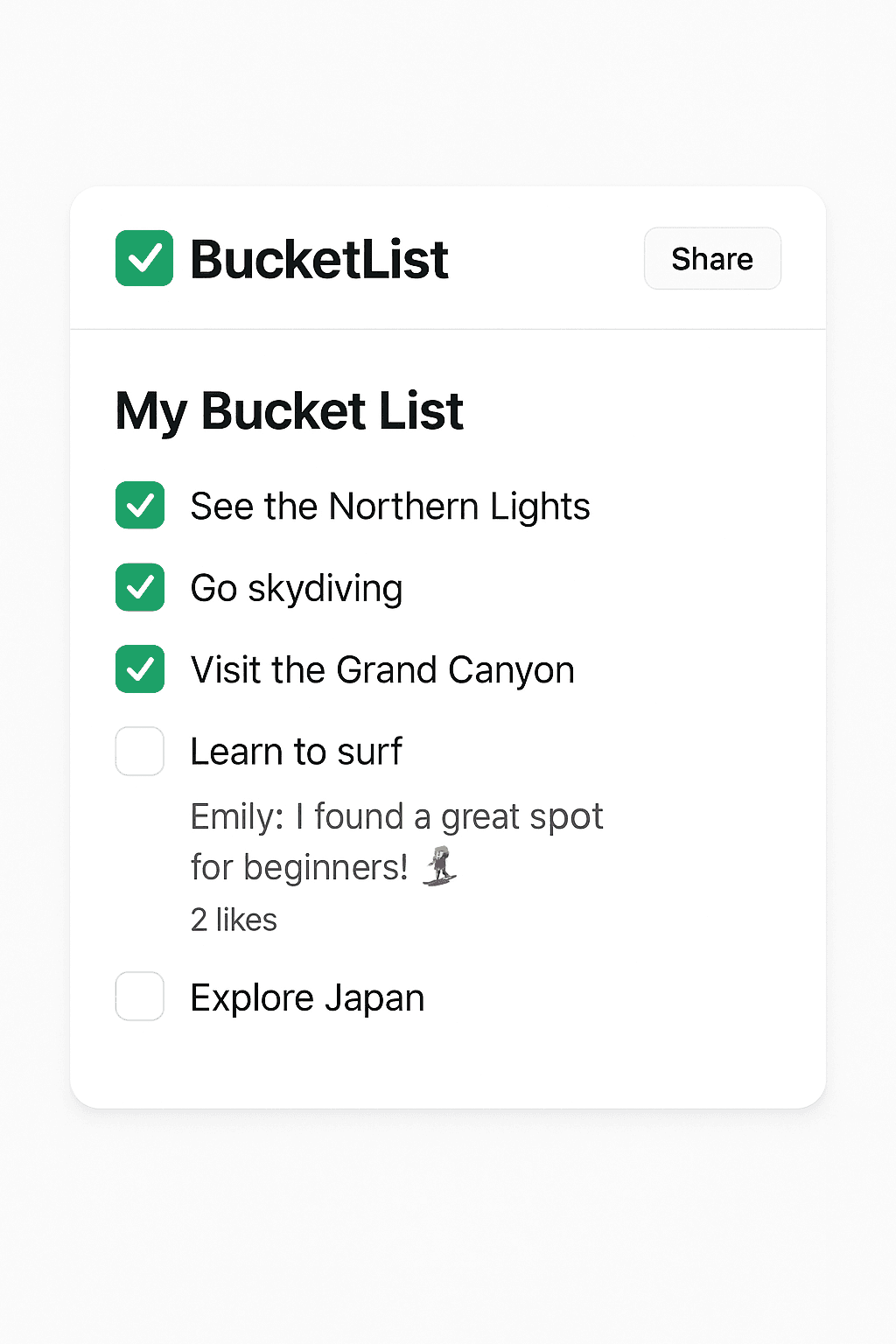Image resolution: width=896 pixels, height=1344 pixels.
Task: Select the Go skydiving label text
Action: click(296, 587)
